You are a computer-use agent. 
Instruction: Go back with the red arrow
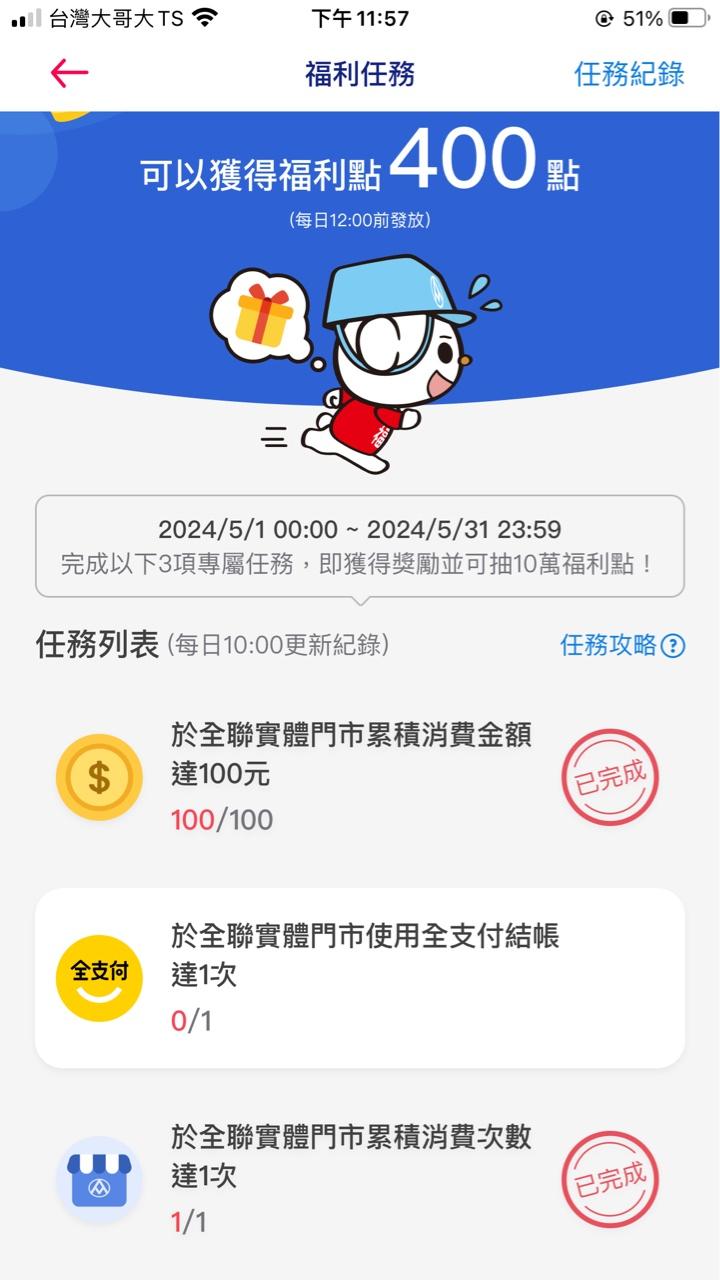tap(69, 73)
